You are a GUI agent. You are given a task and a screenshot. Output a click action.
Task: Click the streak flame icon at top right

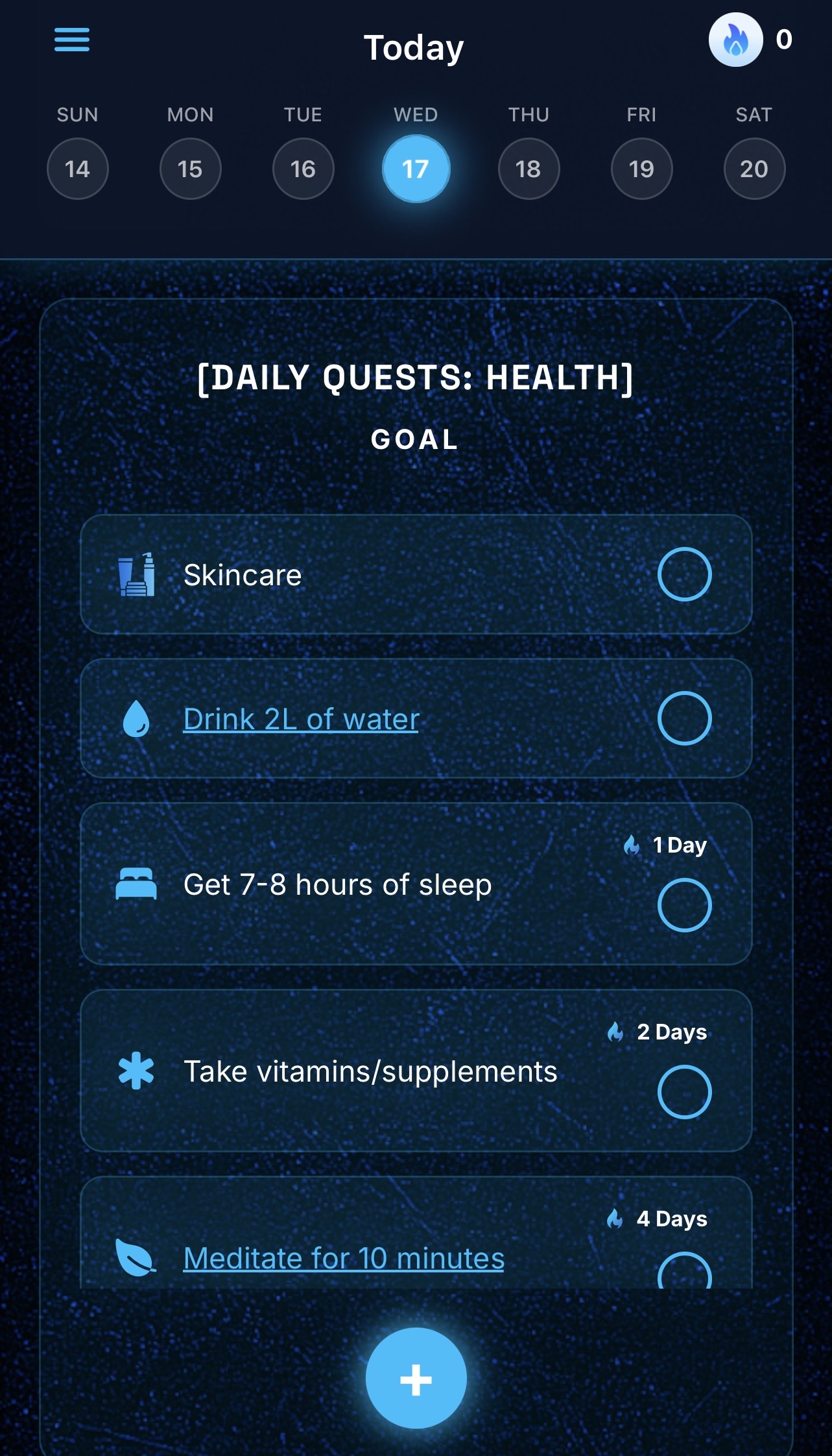click(737, 40)
